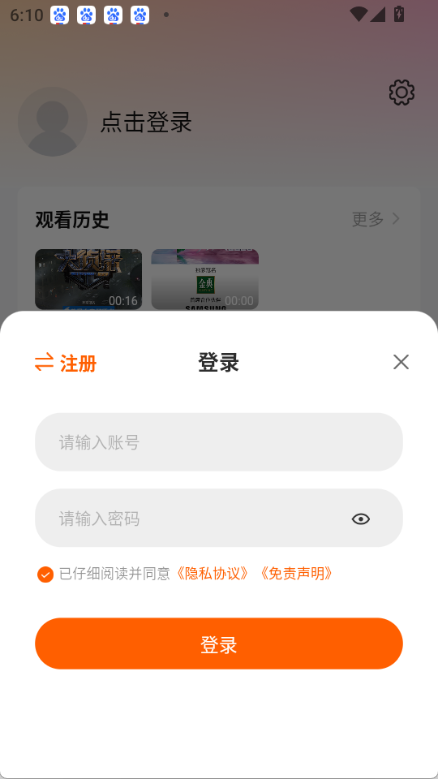Image resolution: width=438 pixels, height=779 pixels.
Task: Uncheck the agreement checkbox
Action: point(45,574)
